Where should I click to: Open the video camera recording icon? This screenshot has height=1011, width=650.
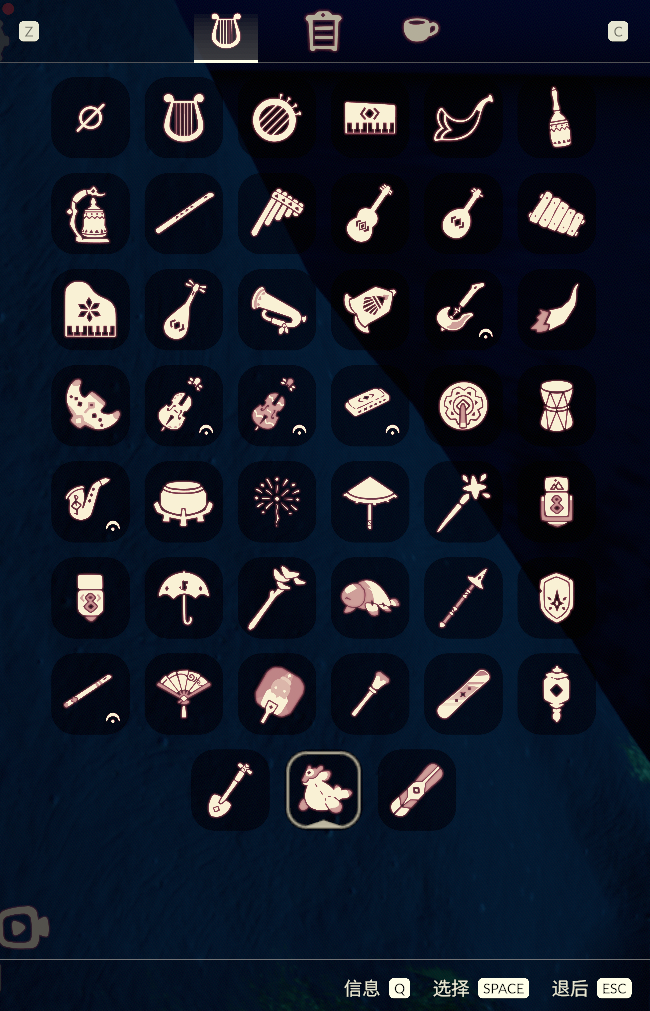pyautogui.click(x=23, y=929)
